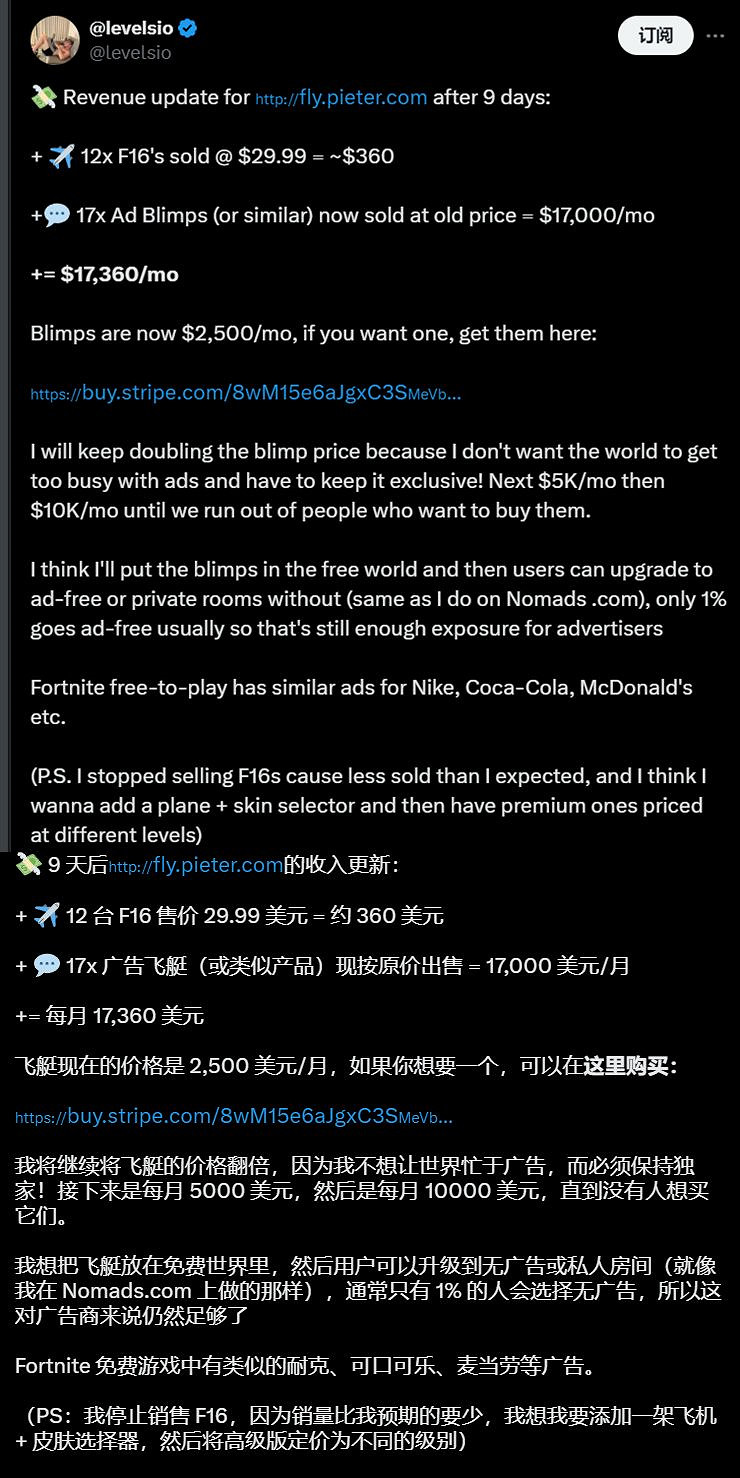Open fly.pieter.com link in the English post
The width and height of the screenshot is (740, 1478).
[x=341, y=98]
